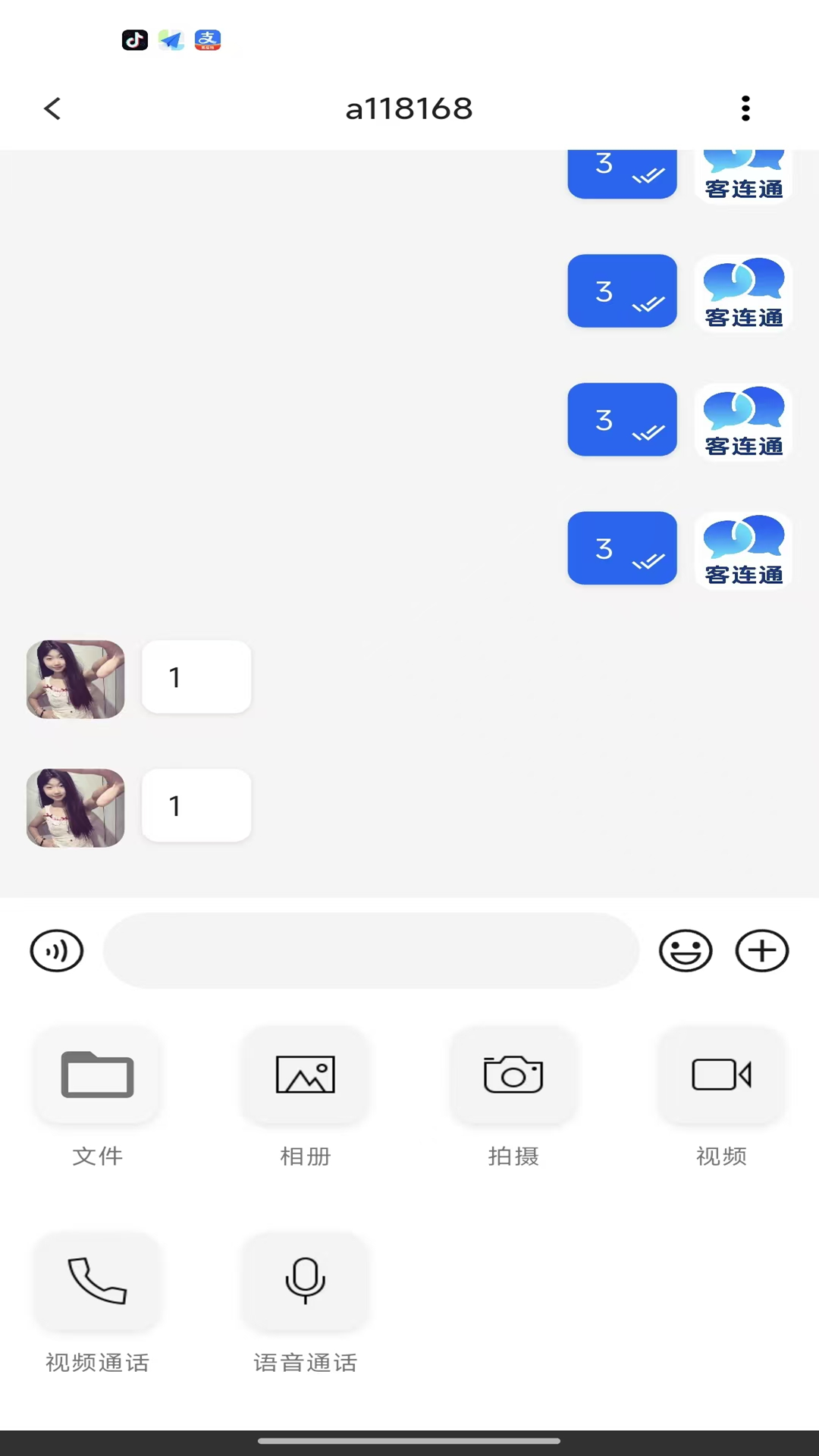819x1456 pixels.
Task: Send a file via 文件
Action: 97,1075
